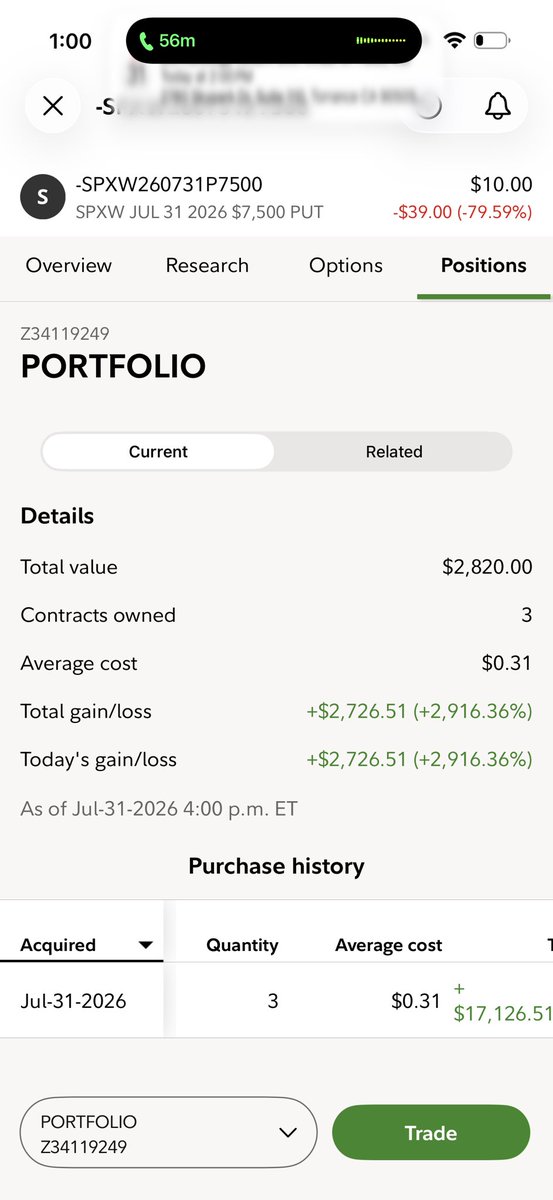Viewport: 553px width, 1200px height.
Task: Tap the green Trade button
Action: 431,1133
